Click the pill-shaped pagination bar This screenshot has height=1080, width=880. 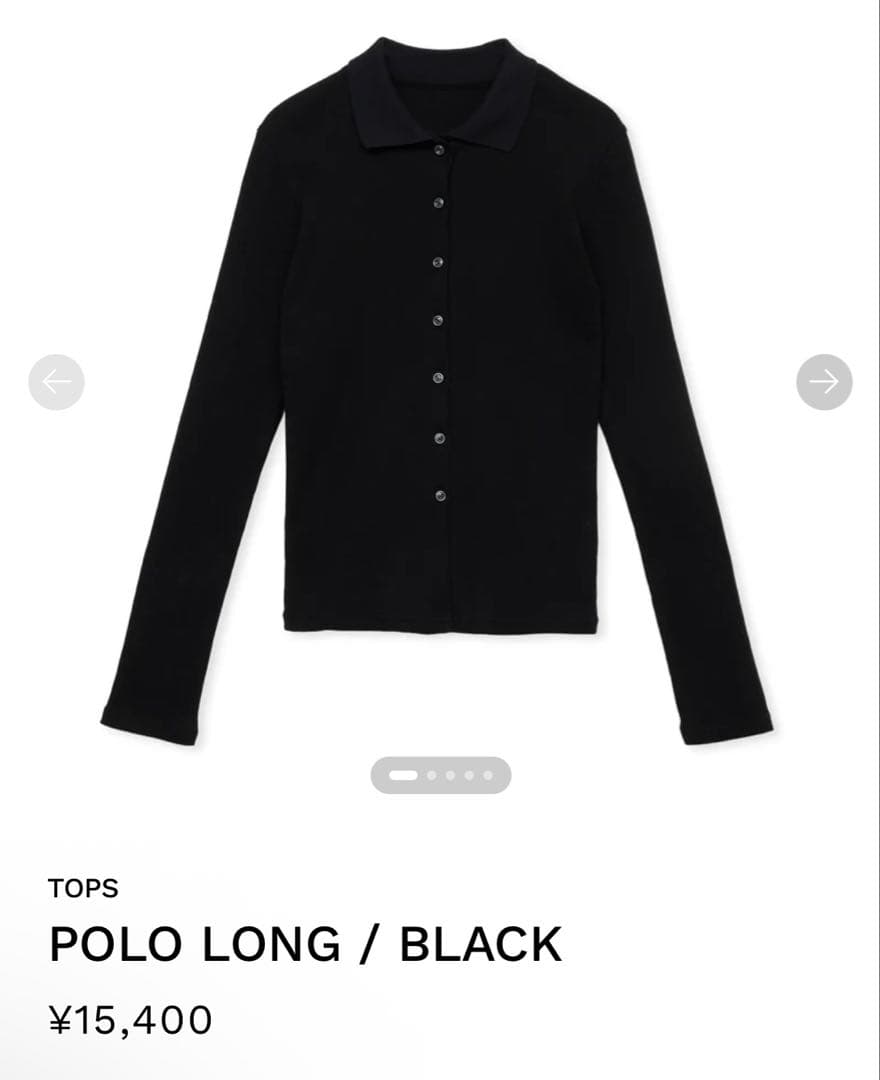point(440,775)
